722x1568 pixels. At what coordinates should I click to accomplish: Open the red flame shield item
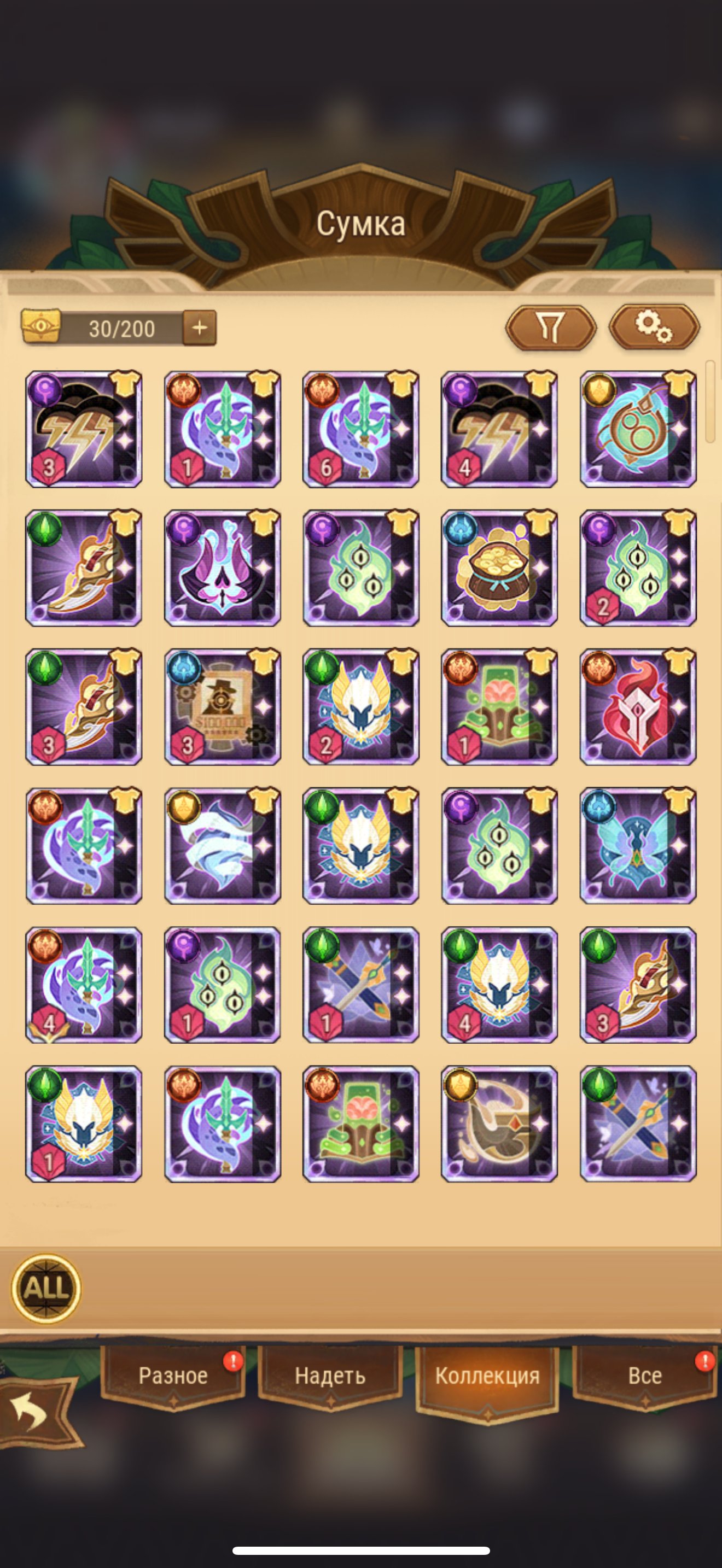[x=638, y=707]
